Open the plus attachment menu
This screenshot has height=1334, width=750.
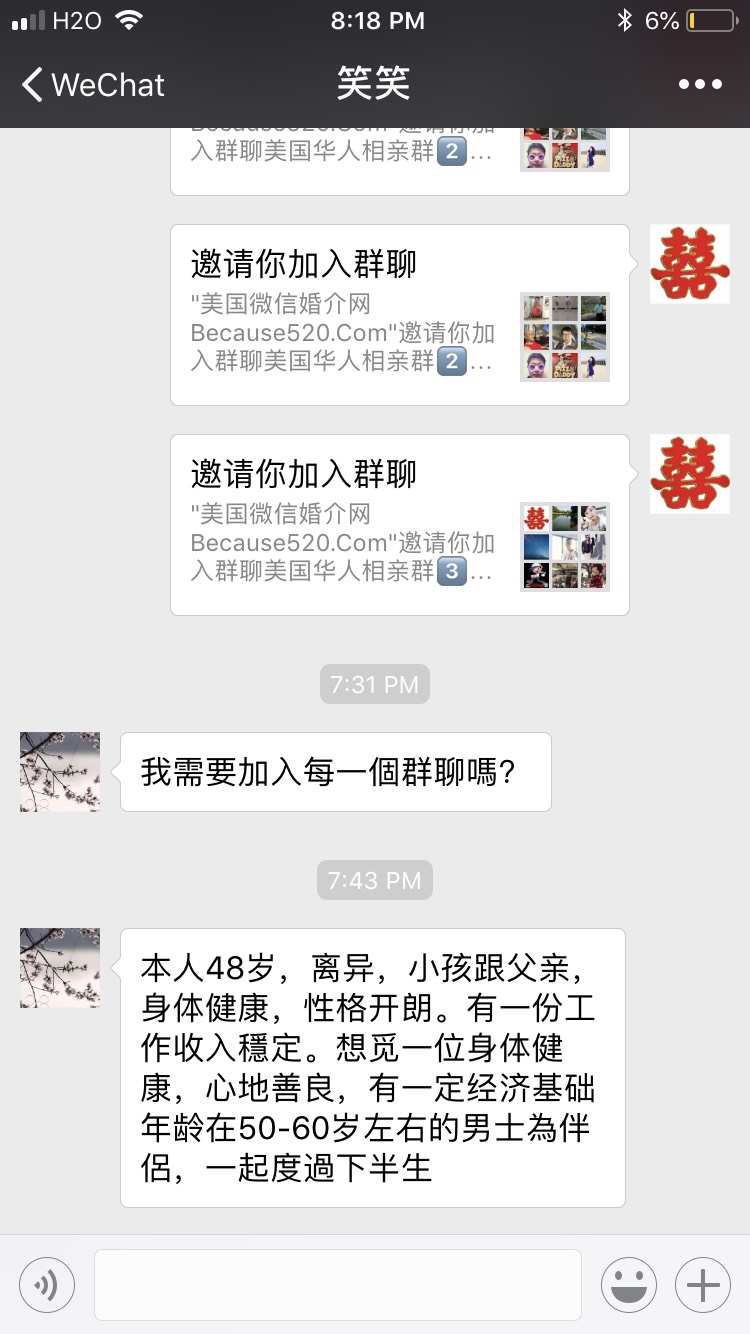click(x=703, y=1285)
